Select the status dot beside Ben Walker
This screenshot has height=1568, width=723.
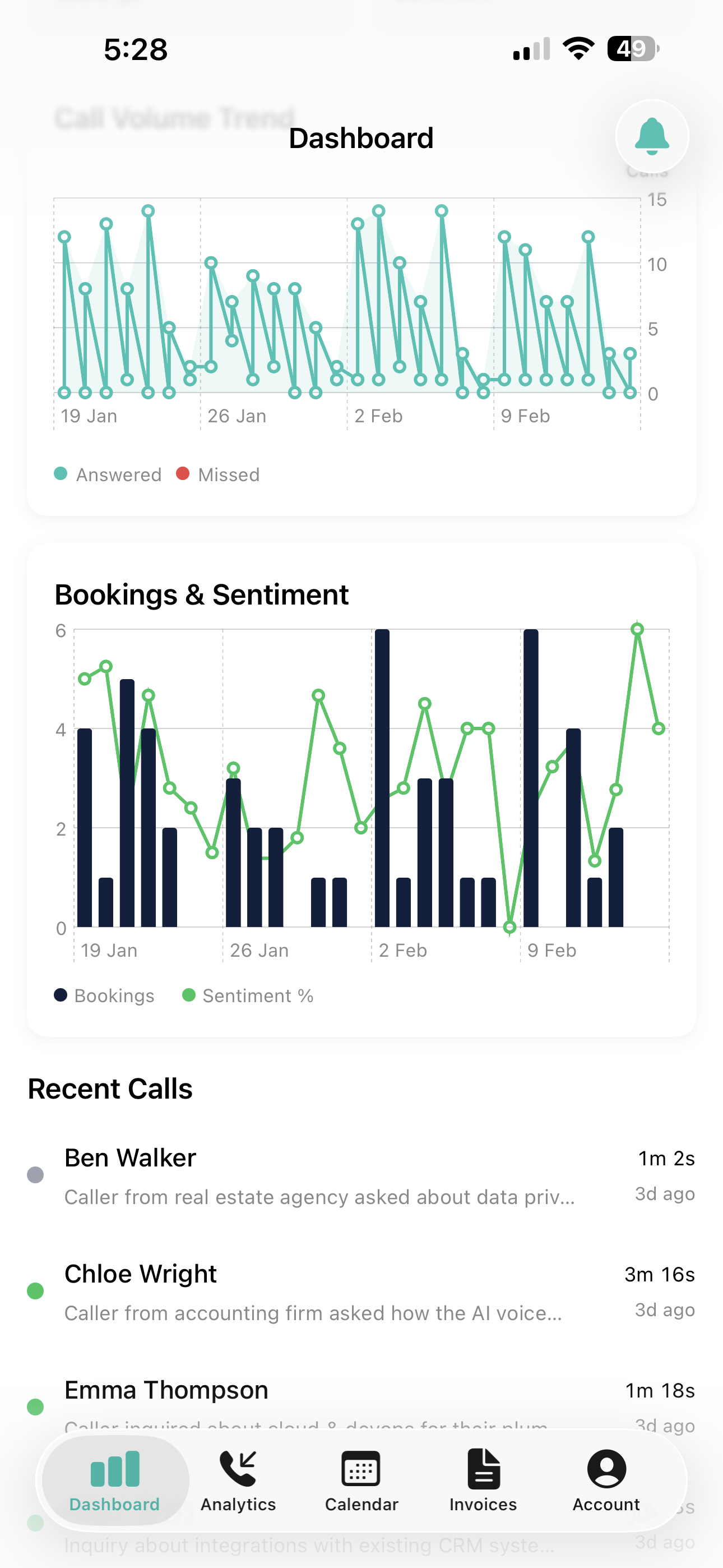coord(36,1175)
